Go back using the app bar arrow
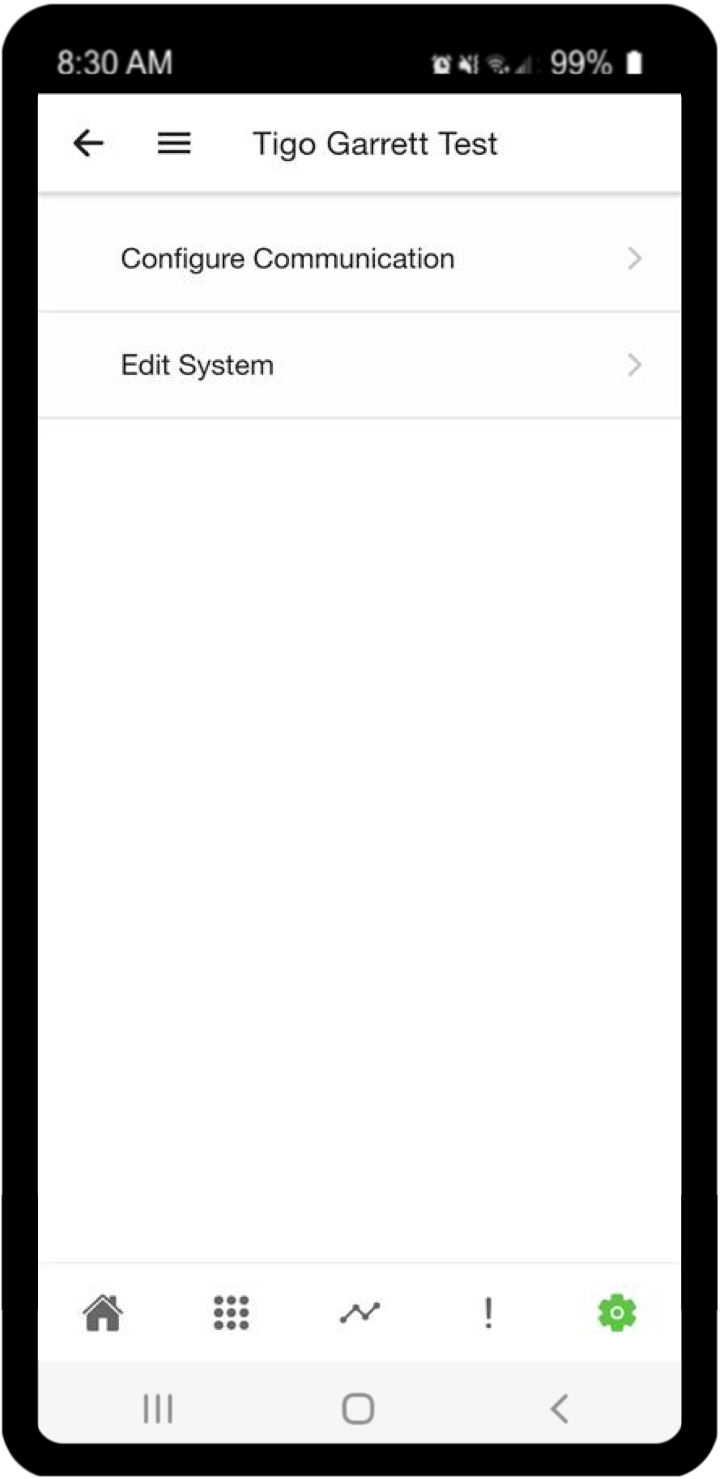The height and width of the screenshot is (1479, 720). tap(89, 144)
